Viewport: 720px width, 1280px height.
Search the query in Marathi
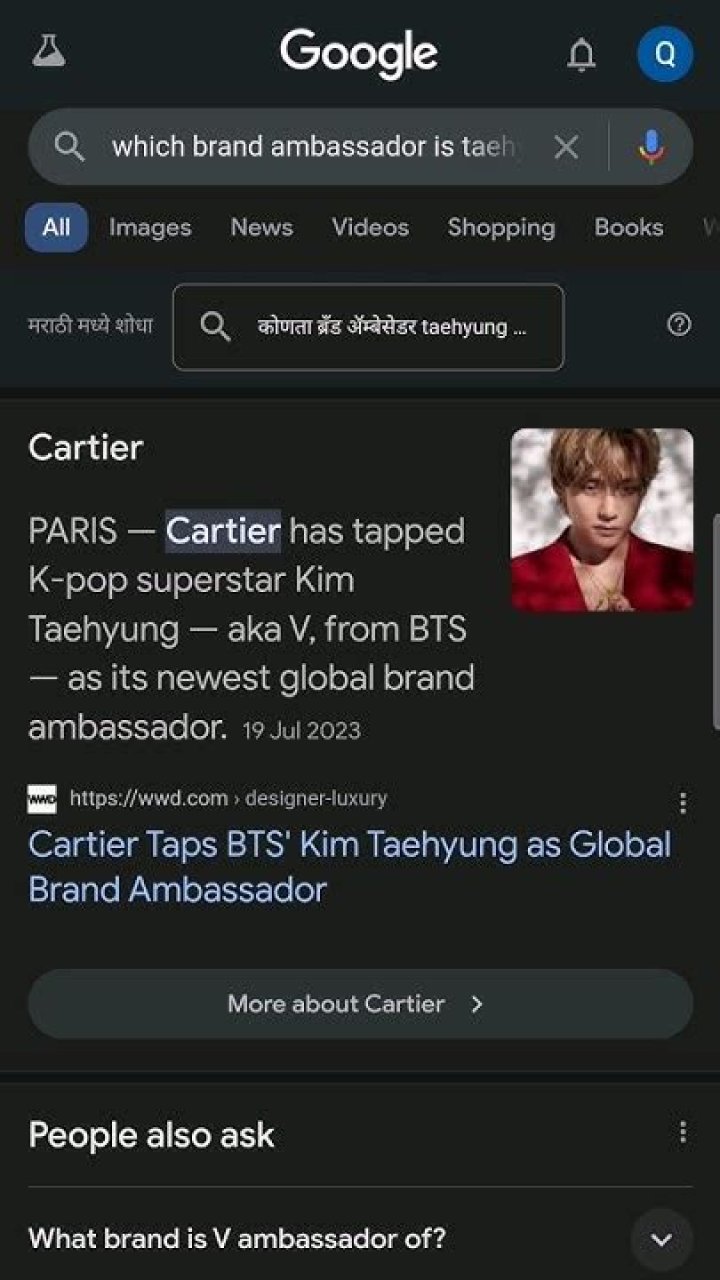pos(368,327)
